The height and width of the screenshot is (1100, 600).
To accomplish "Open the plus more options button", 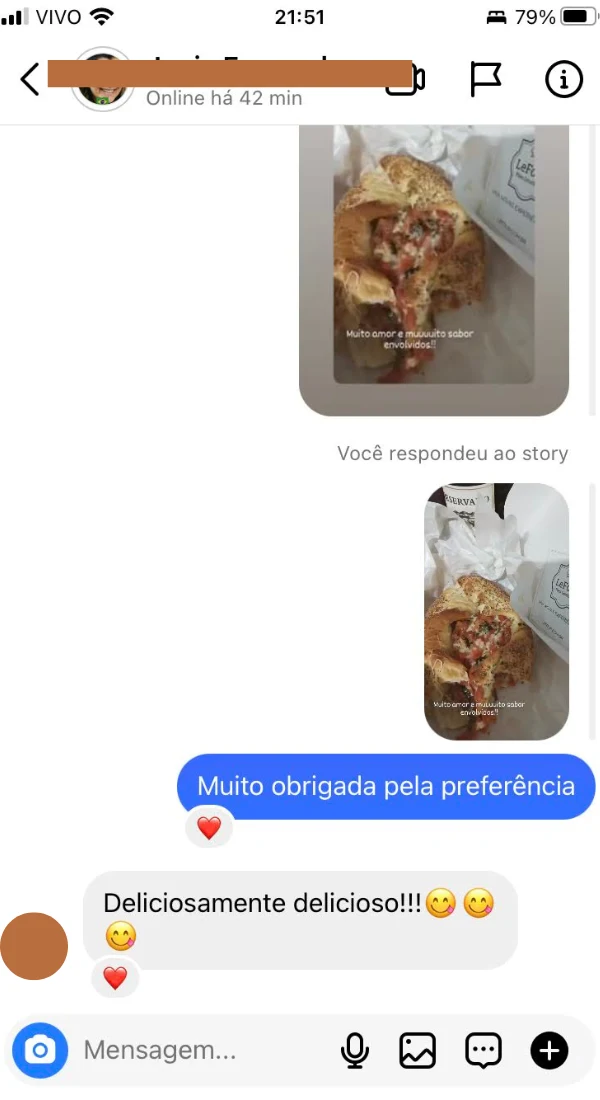I will [549, 1050].
